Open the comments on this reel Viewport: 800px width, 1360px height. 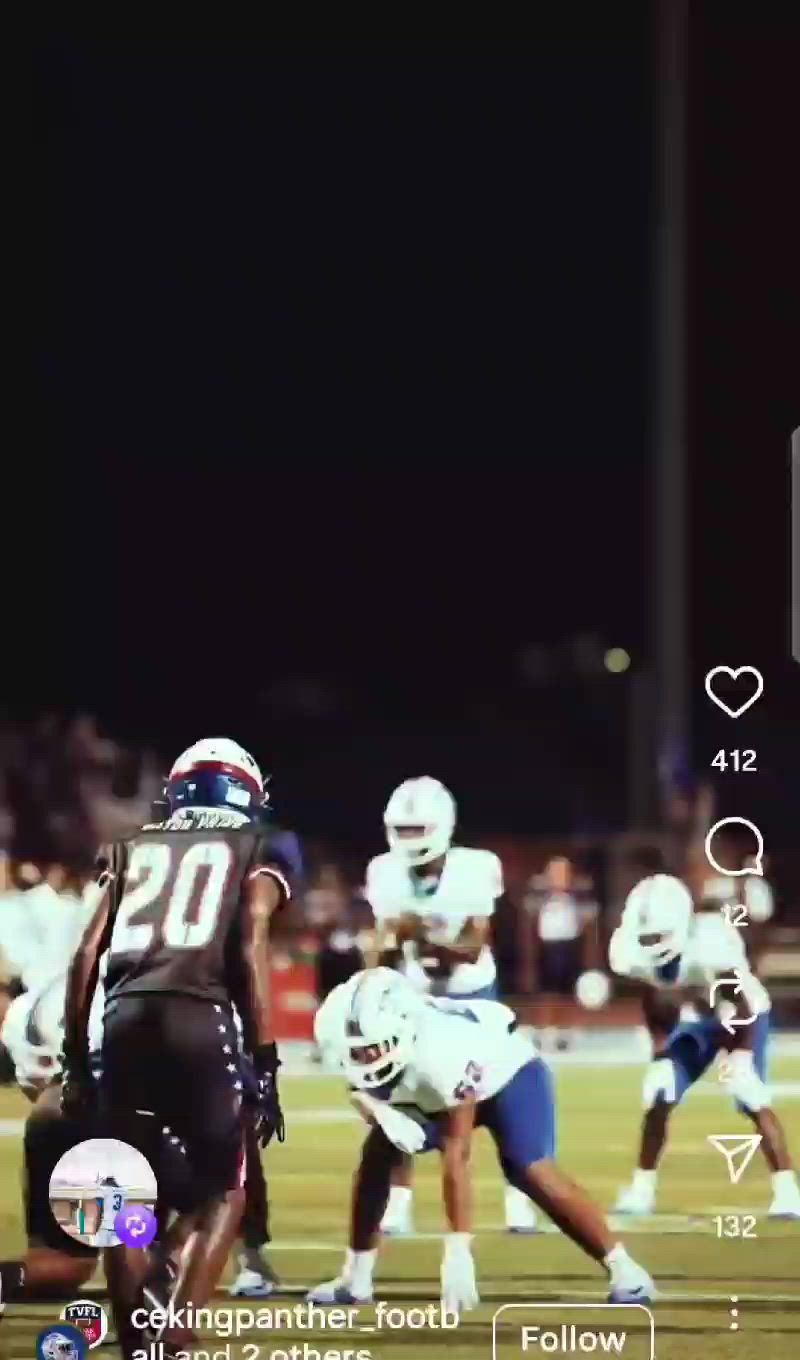tap(734, 848)
